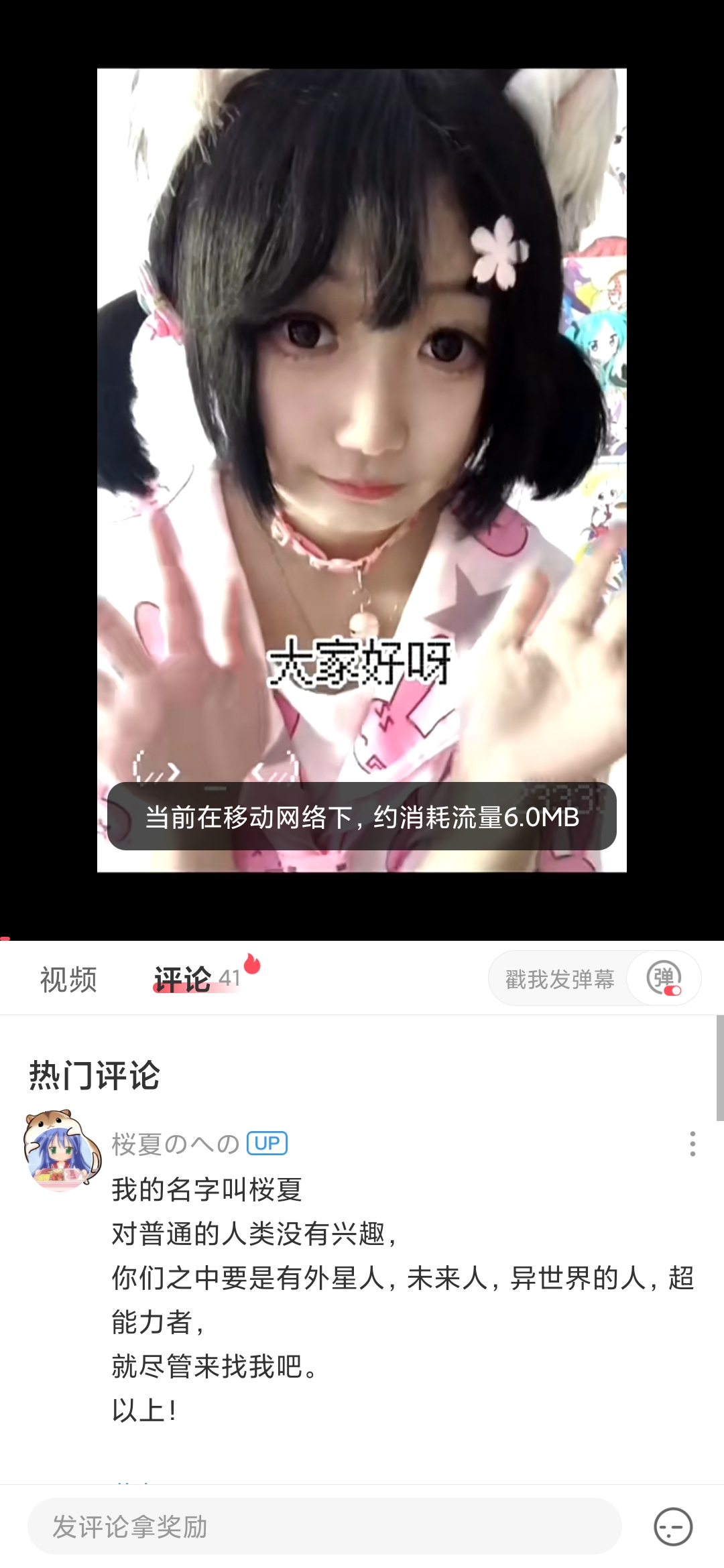Open 桜夏のへの's profile avatar
This screenshot has width=724, height=1568.
pyautogui.click(x=61, y=1151)
